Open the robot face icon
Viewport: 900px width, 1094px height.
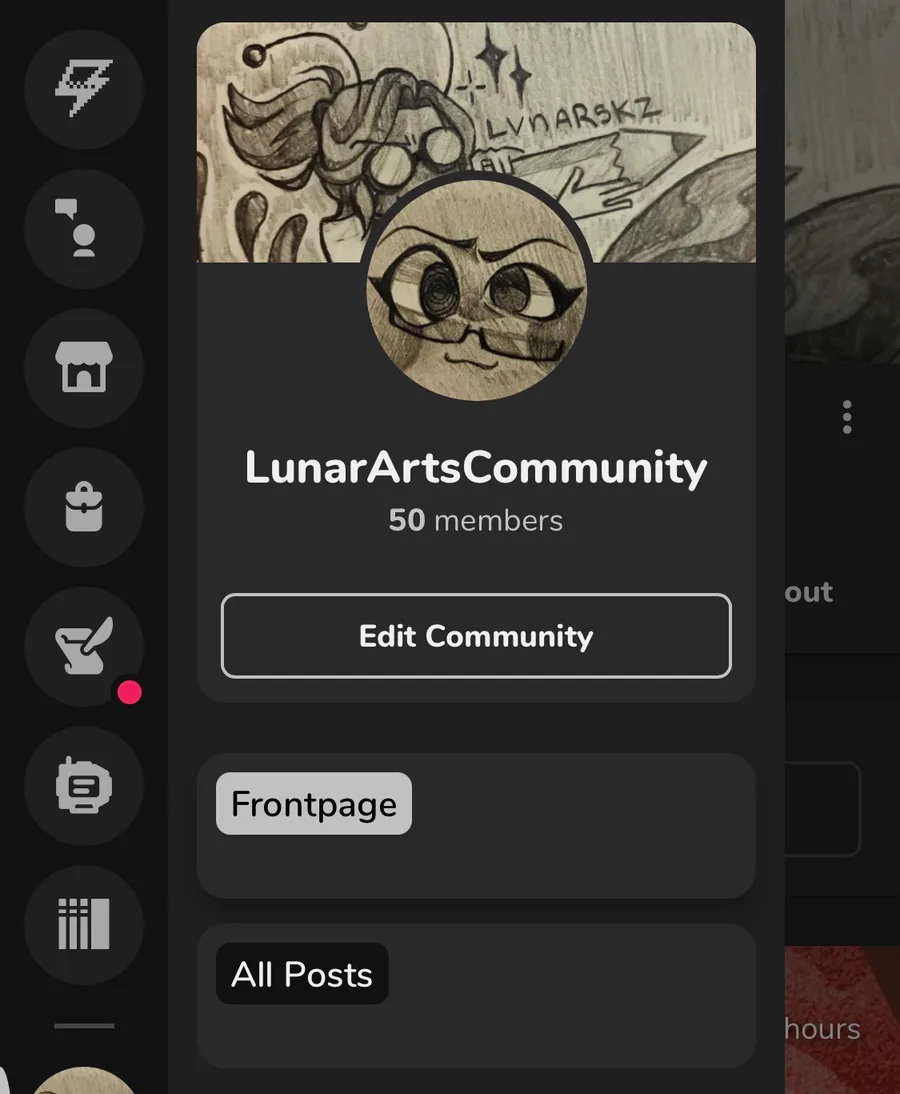pos(84,786)
